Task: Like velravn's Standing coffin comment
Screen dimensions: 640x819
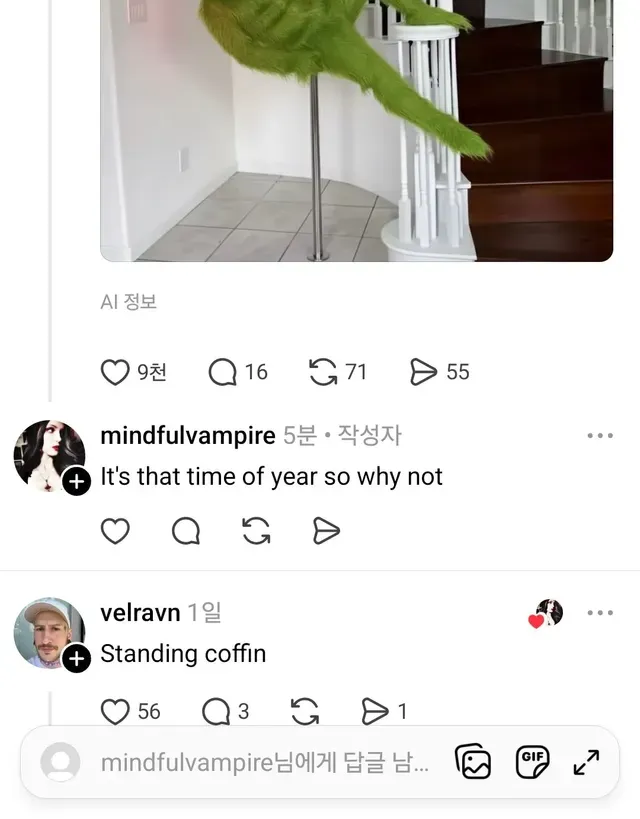Action: coord(116,711)
